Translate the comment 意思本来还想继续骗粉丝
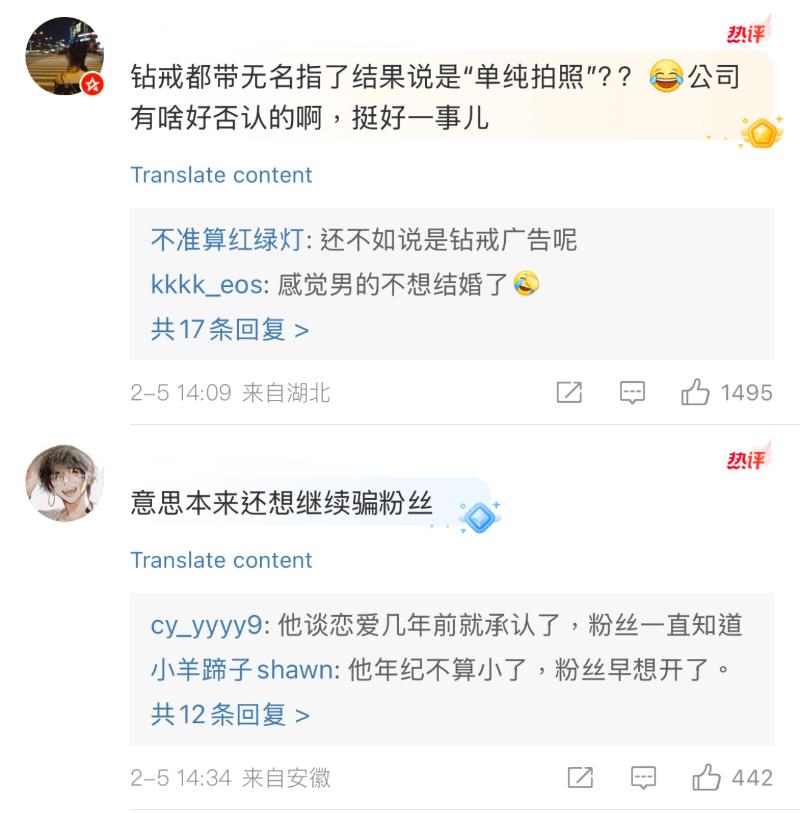 pyautogui.click(x=221, y=560)
